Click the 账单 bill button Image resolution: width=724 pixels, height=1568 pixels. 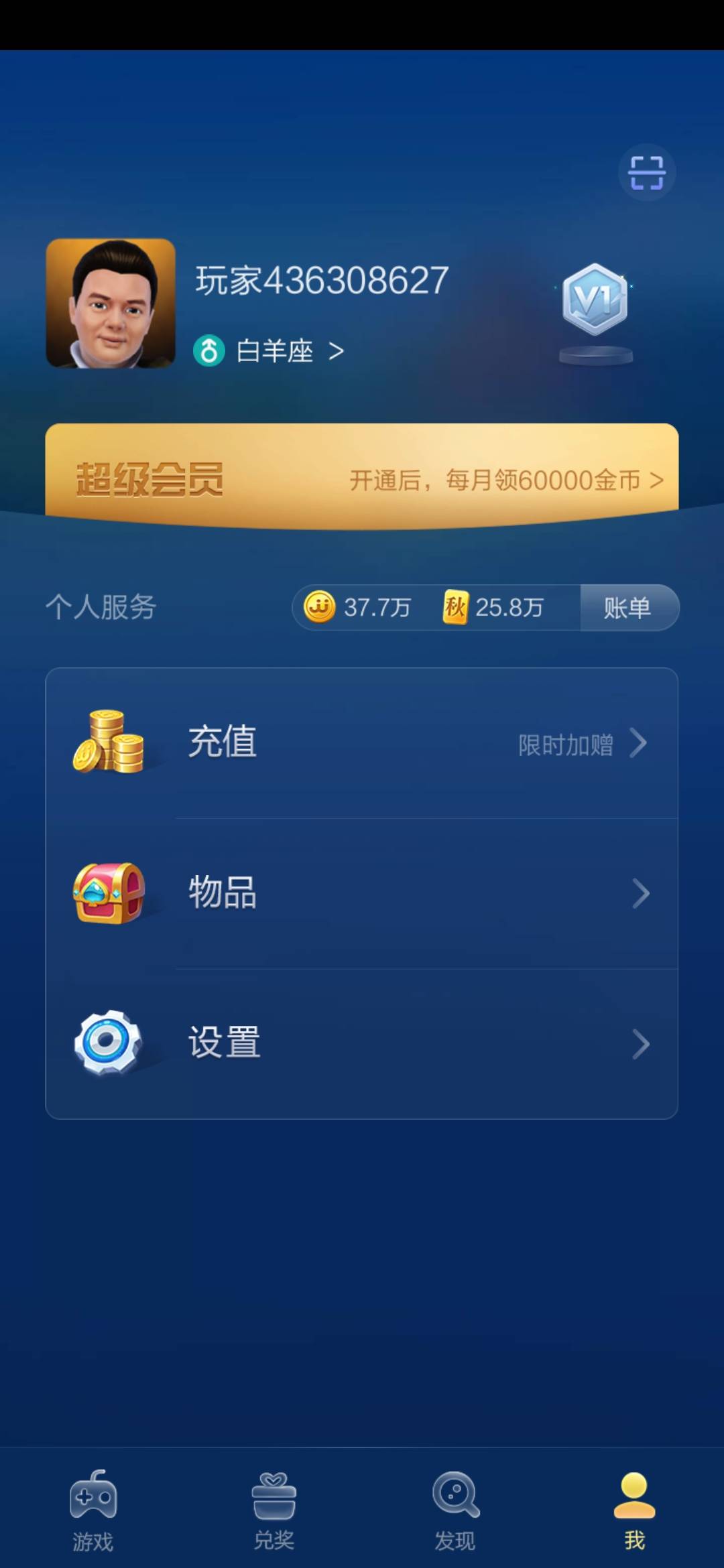[x=629, y=608]
